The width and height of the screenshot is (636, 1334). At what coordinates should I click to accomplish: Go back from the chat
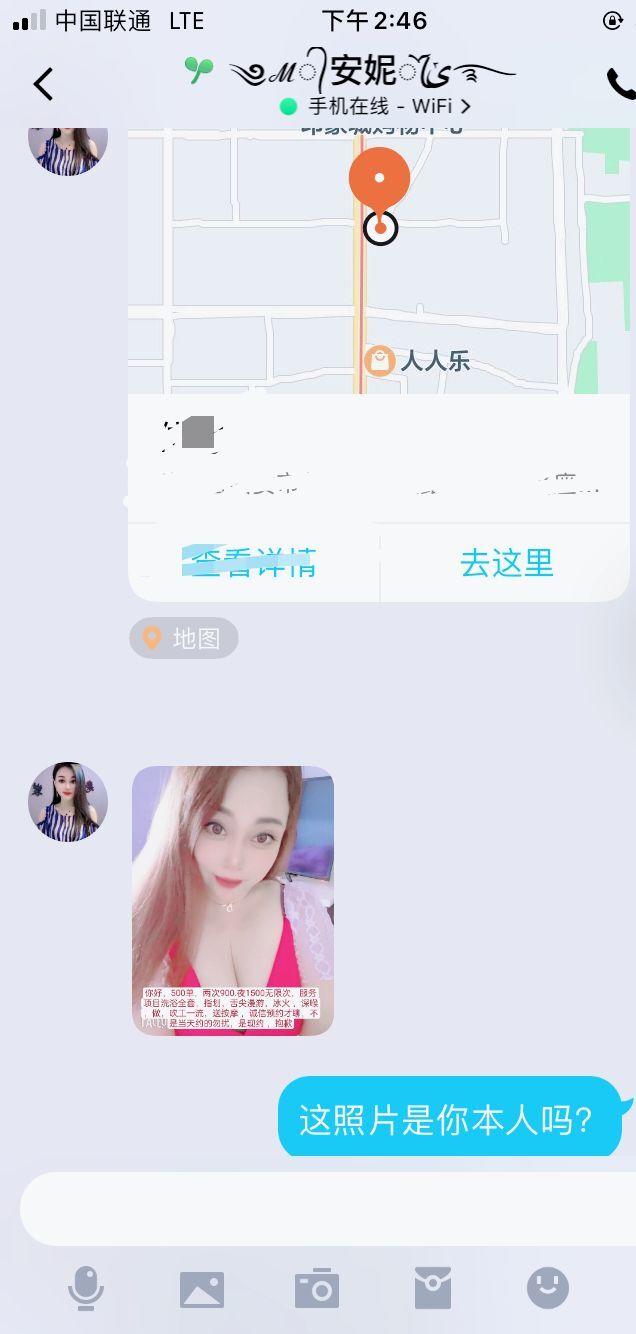pos(43,84)
